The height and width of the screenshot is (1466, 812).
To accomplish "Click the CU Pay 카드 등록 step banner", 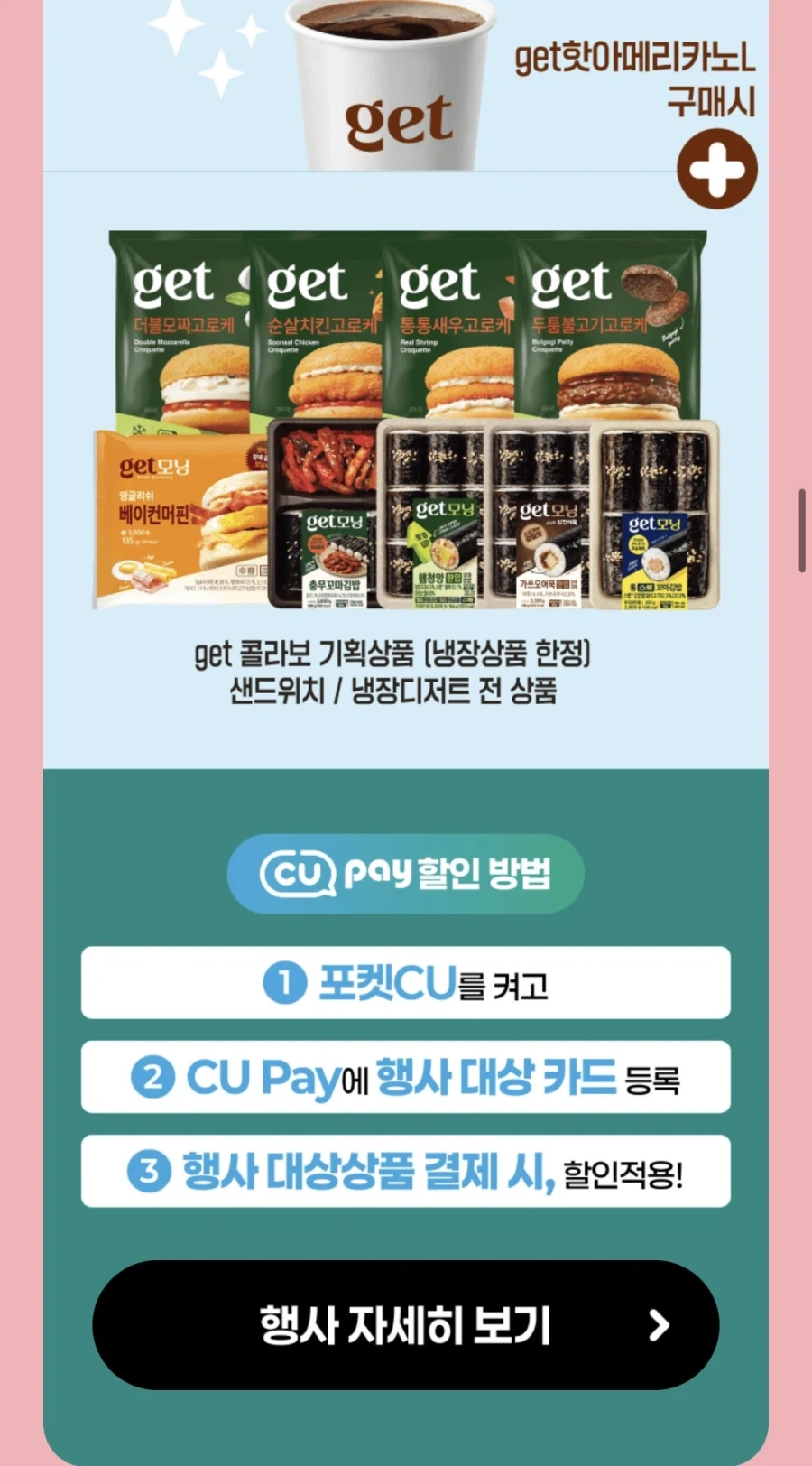I will pyautogui.click(x=404, y=1077).
